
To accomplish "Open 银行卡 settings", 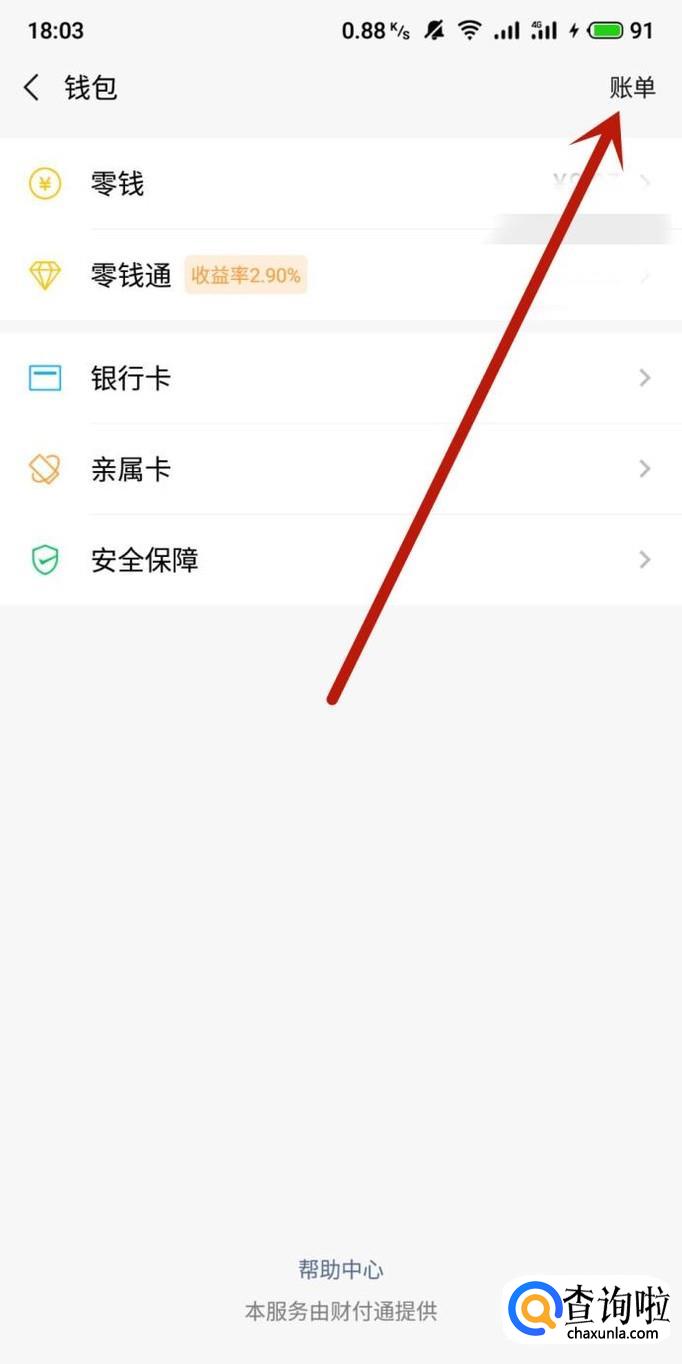I will 341,378.
